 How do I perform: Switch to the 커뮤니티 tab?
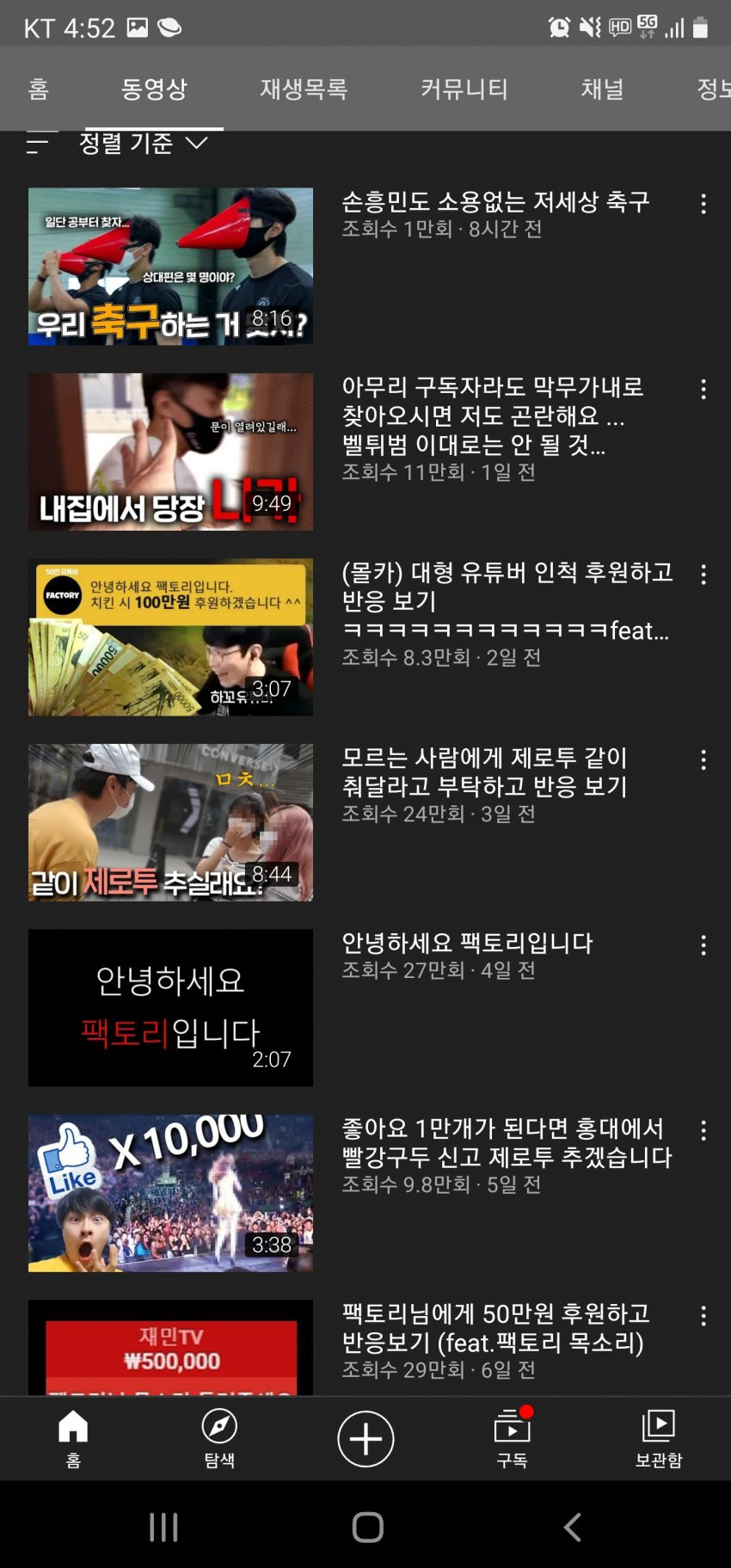point(464,89)
